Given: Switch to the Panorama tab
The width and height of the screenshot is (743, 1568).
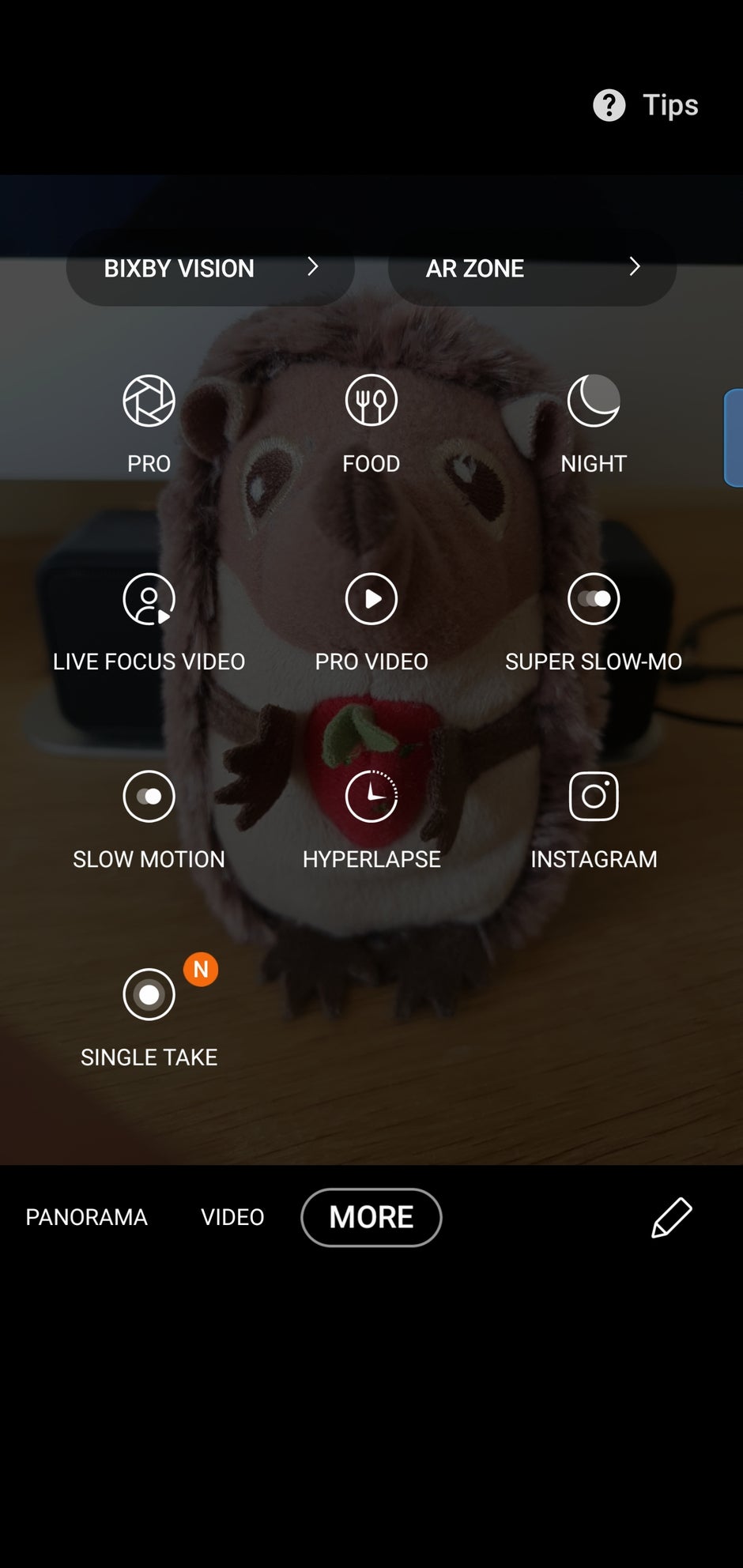Looking at the screenshot, I should click(x=86, y=1217).
